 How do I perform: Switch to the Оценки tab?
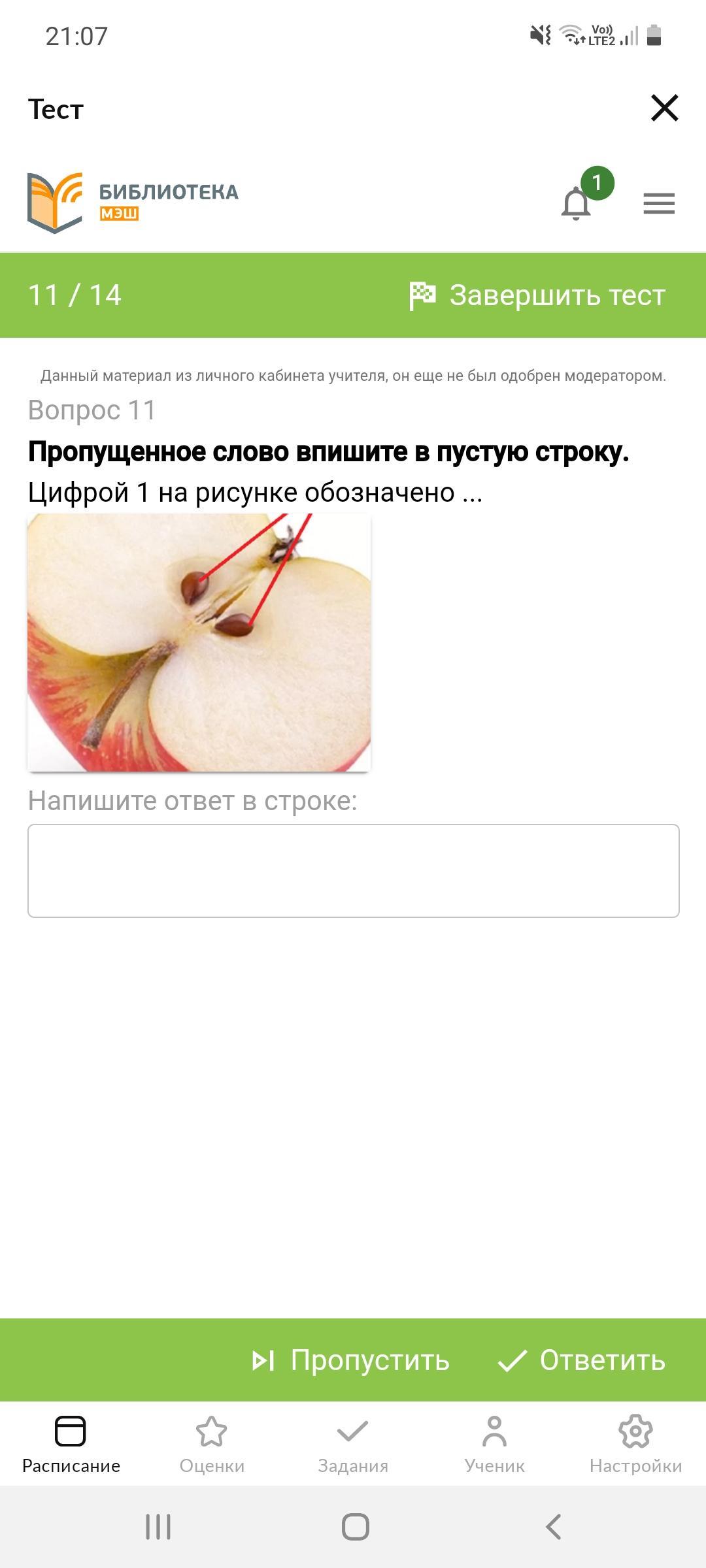[212, 1444]
